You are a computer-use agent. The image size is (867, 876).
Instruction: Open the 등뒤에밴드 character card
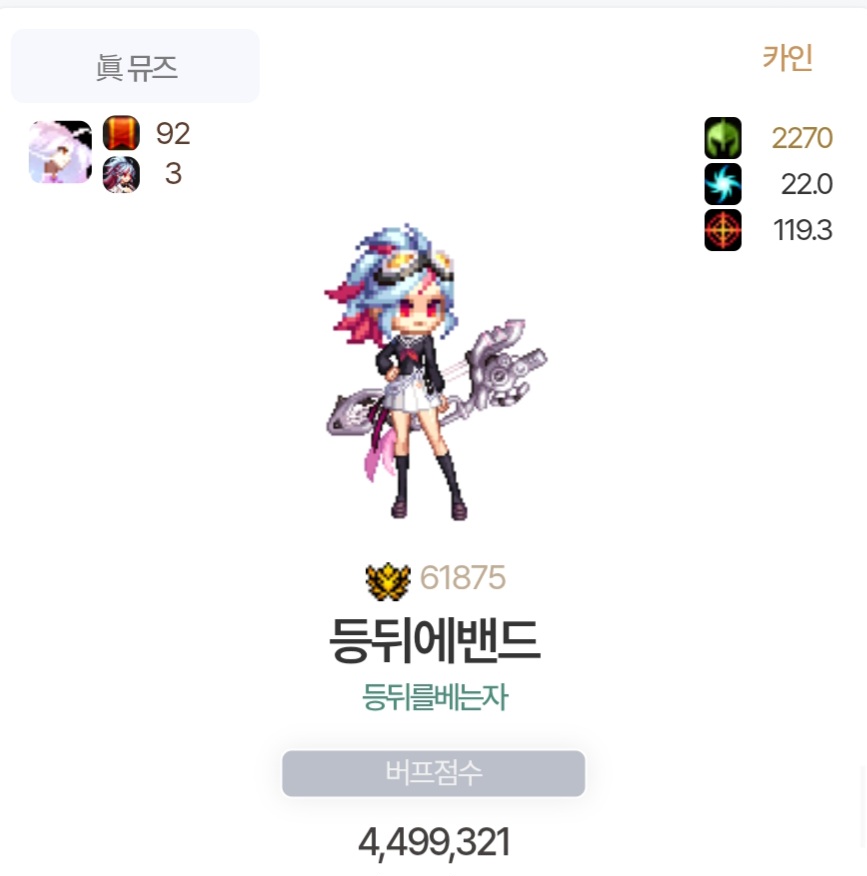coord(434,642)
